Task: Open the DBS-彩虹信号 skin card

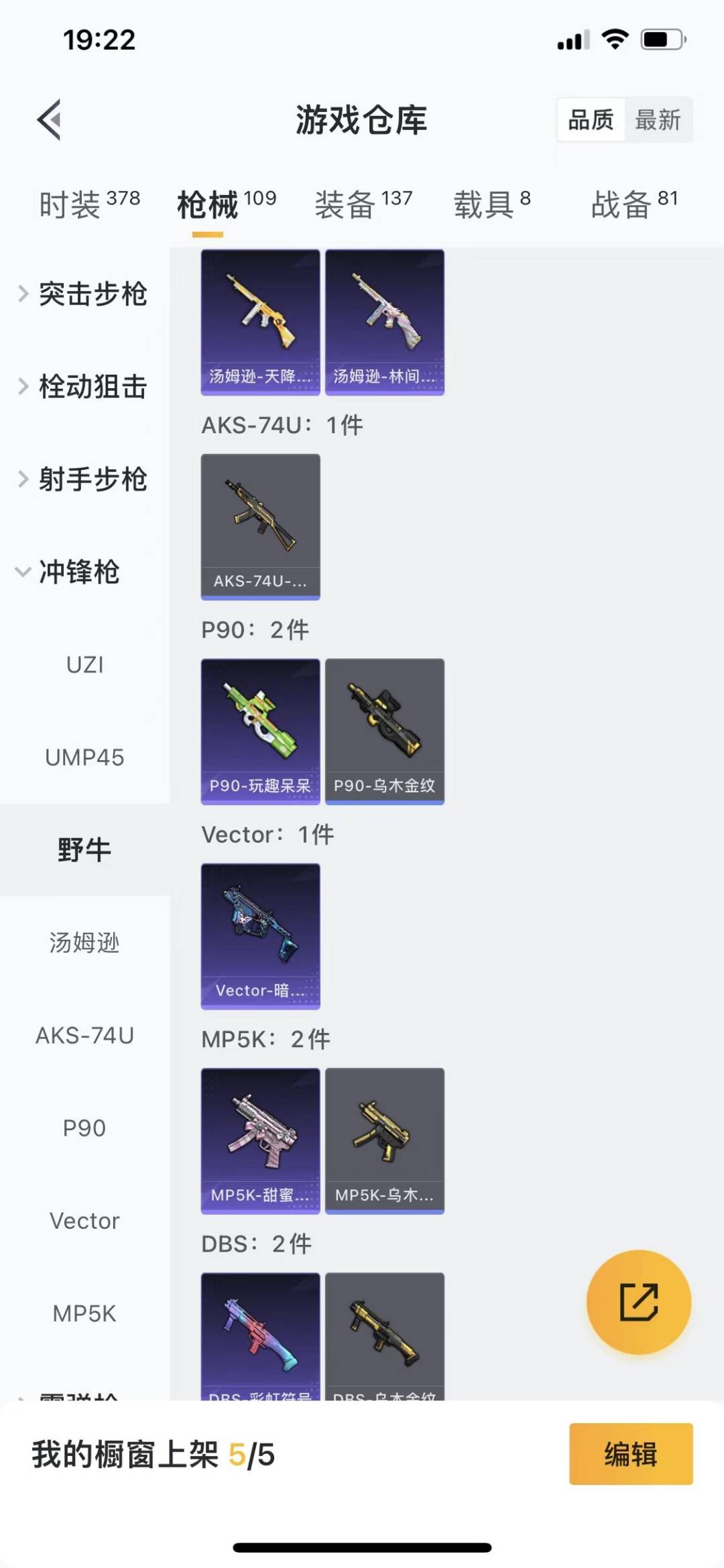Action: point(259,1341)
